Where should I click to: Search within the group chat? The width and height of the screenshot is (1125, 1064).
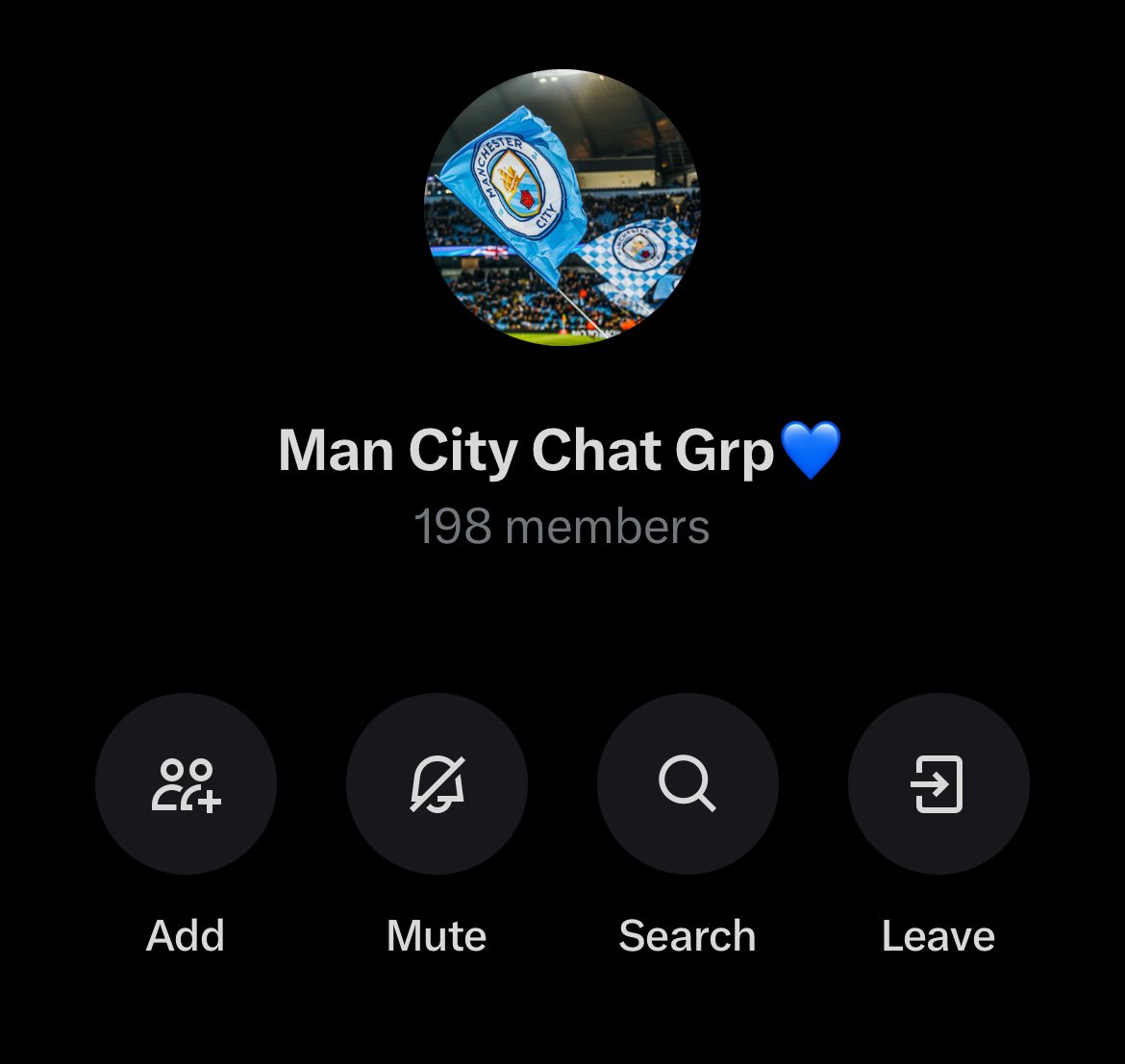pyautogui.click(x=687, y=783)
